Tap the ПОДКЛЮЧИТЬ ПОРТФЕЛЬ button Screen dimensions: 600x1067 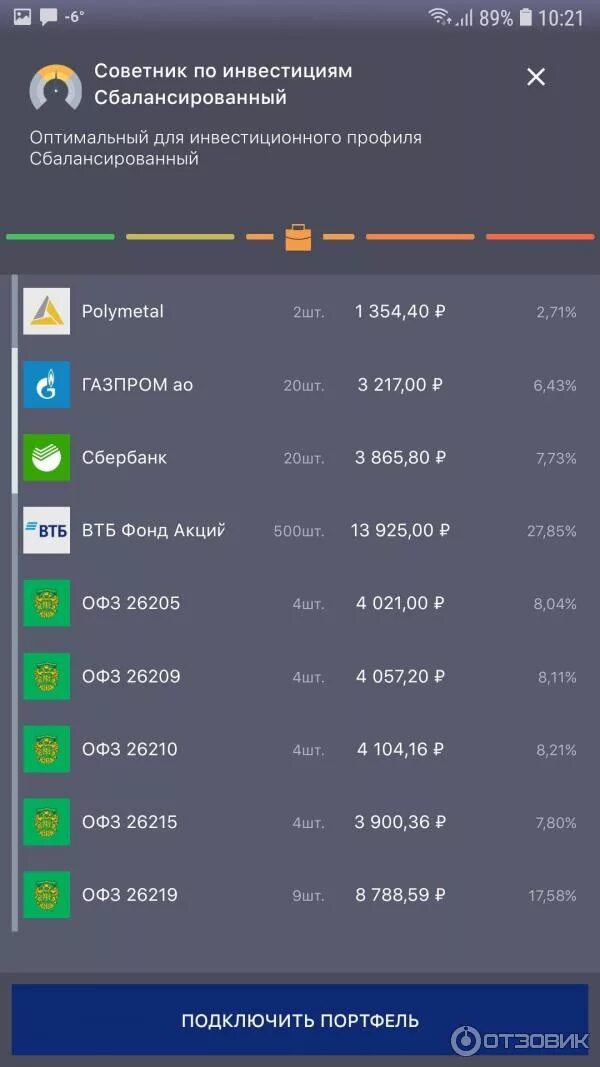[x=300, y=1021]
